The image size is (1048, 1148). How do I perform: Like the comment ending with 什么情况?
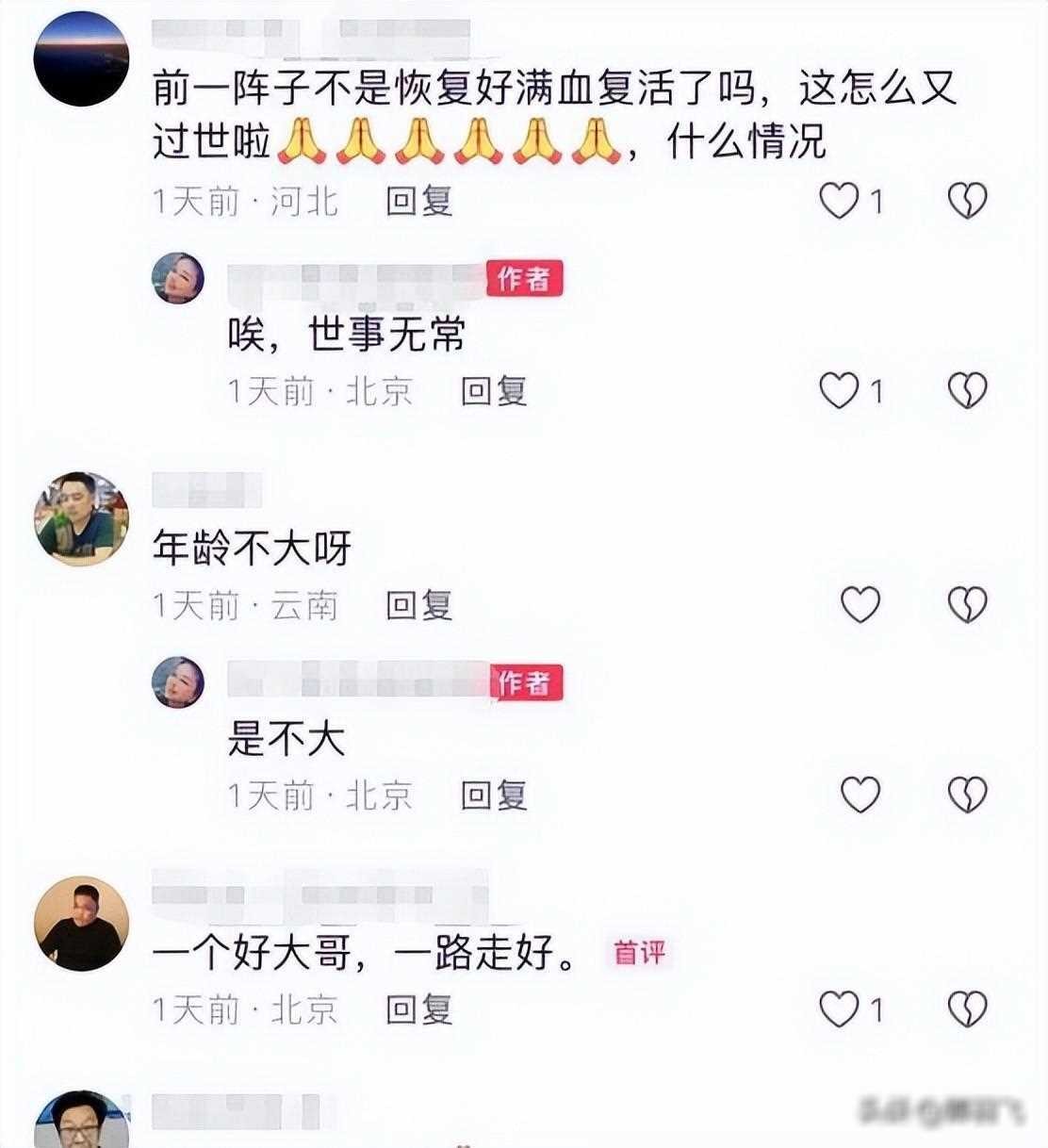tap(839, 201)
